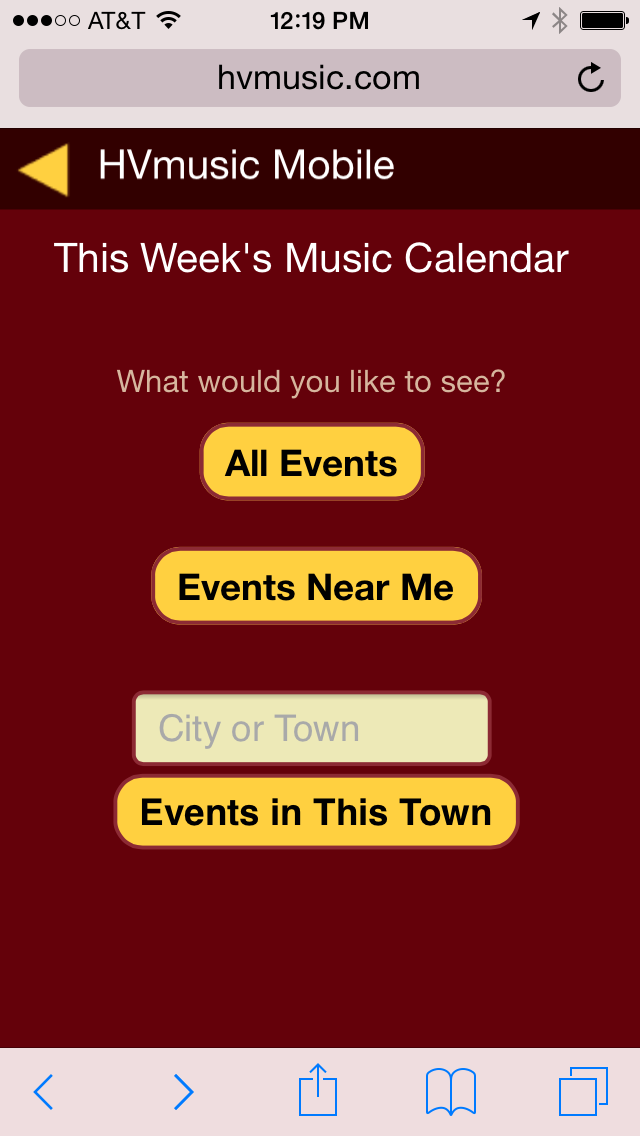Open the Safari share sheet

point(318,1090)
